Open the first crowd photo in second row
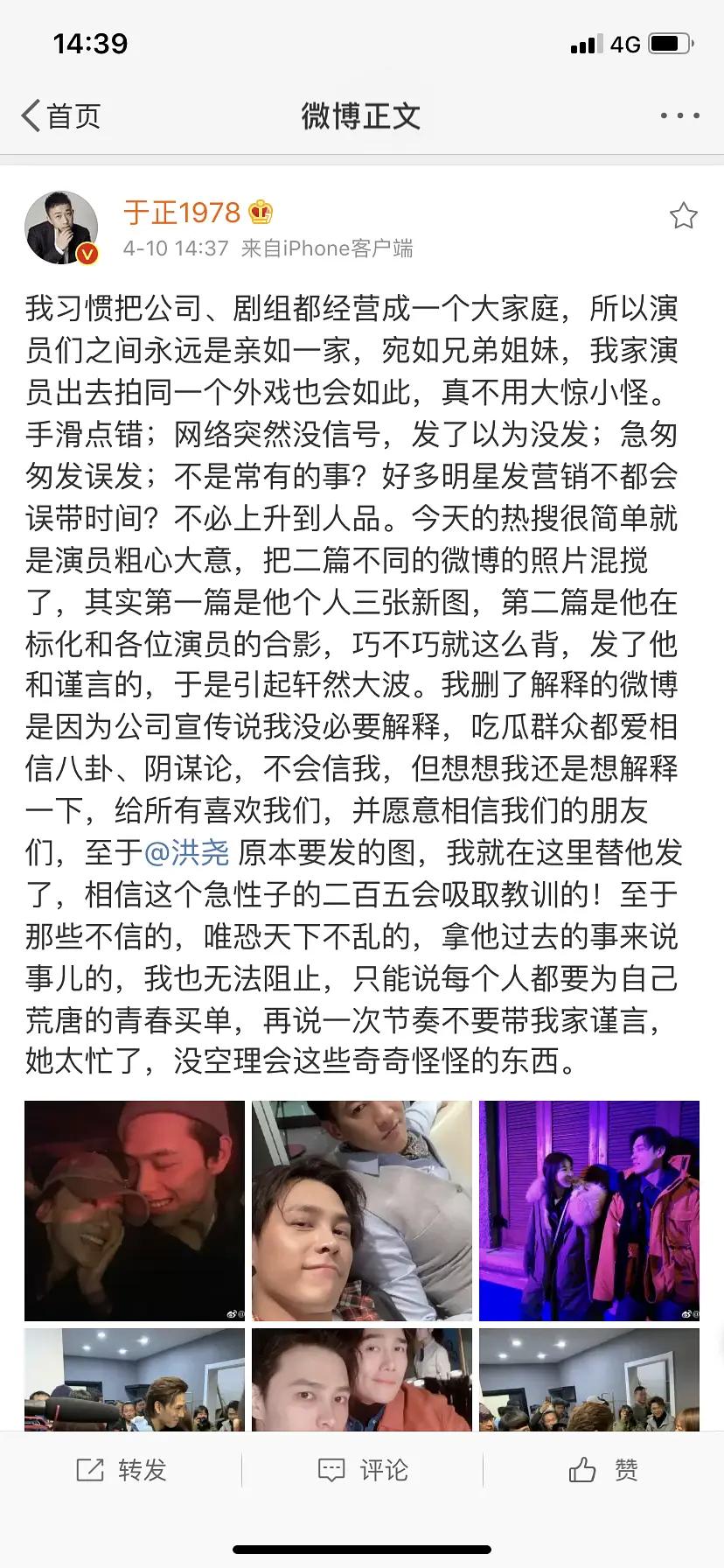 135,1379
